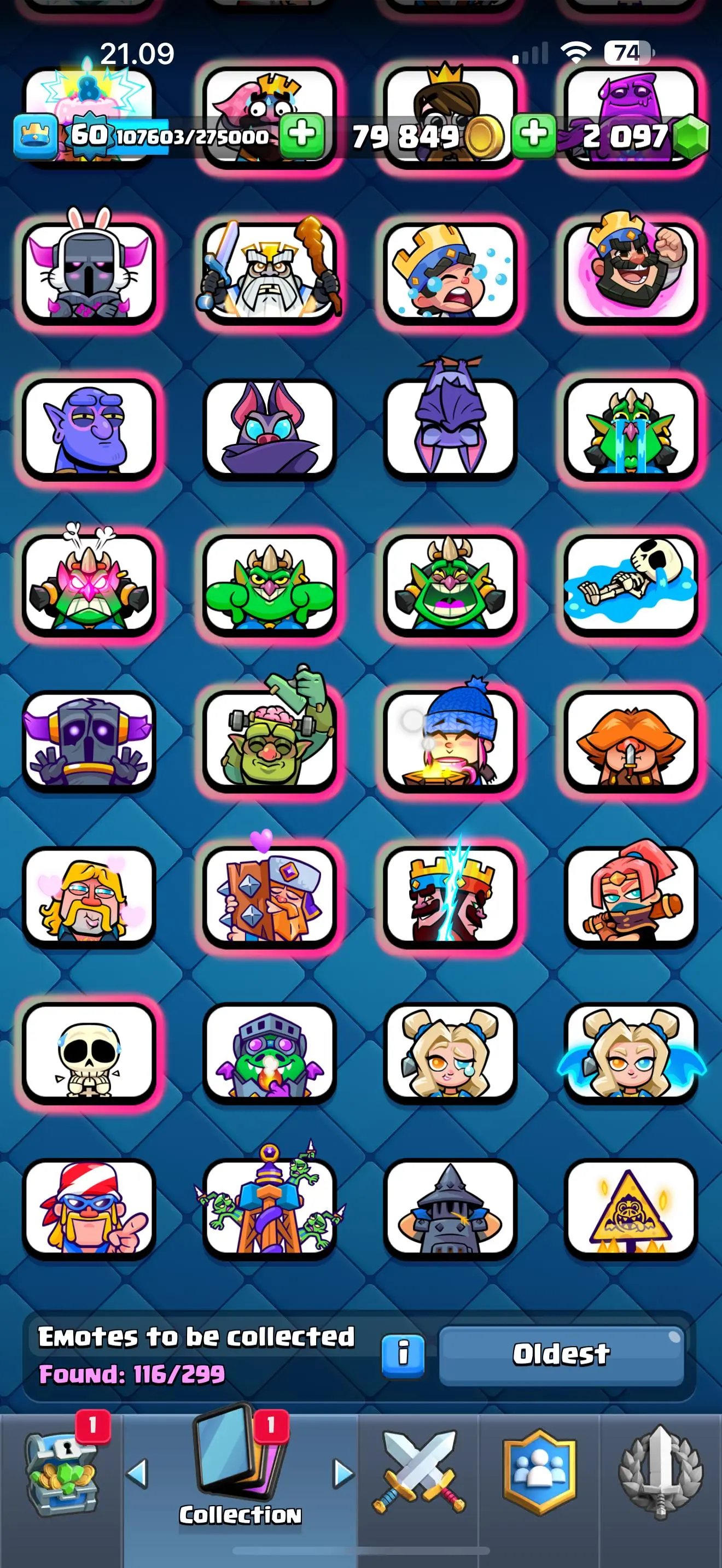The image size is (722, 1568).
Task: Select the goblin tower emote
Action: 269,1208
